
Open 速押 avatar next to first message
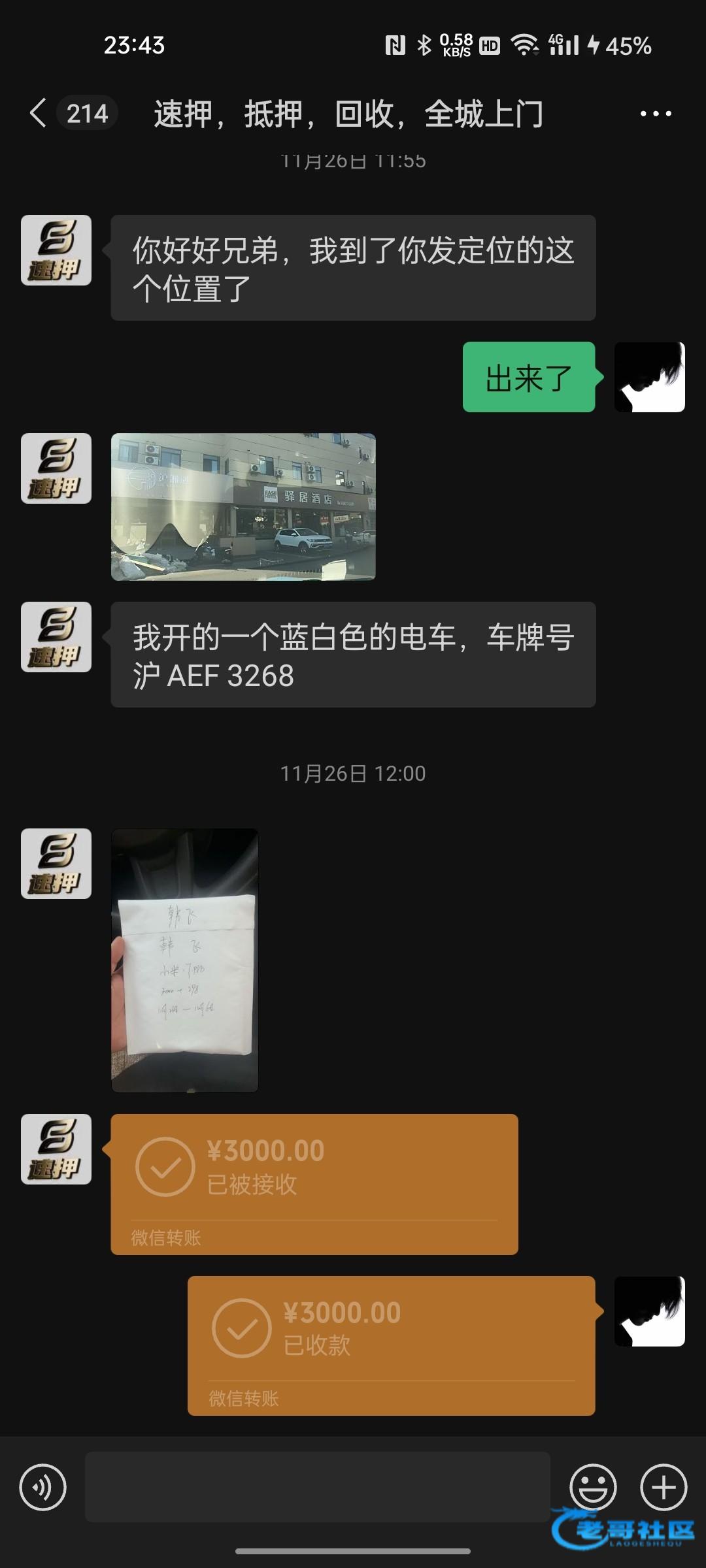(x=56, y=250)
